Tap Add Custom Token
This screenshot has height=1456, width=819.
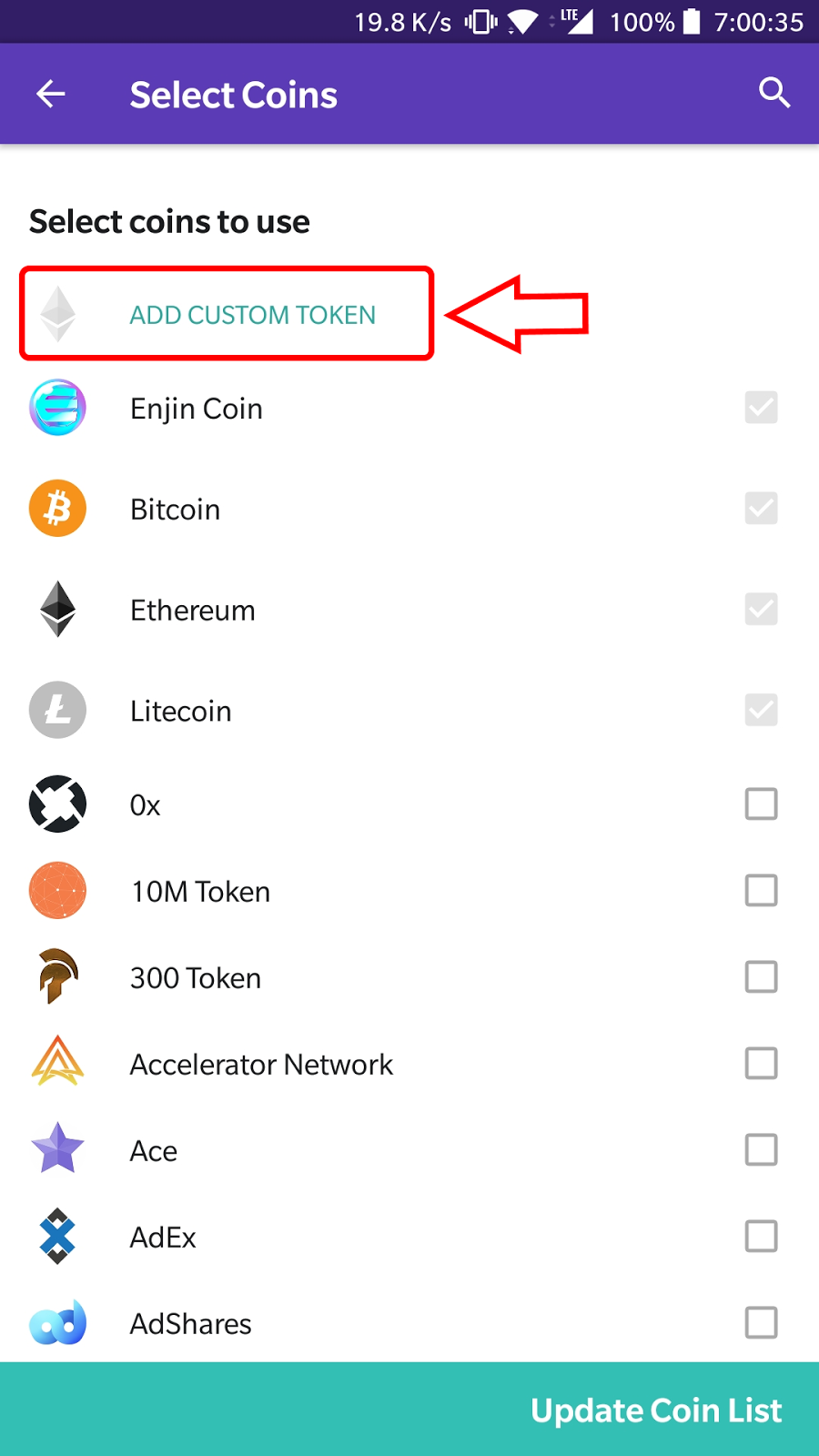[252, 315]
